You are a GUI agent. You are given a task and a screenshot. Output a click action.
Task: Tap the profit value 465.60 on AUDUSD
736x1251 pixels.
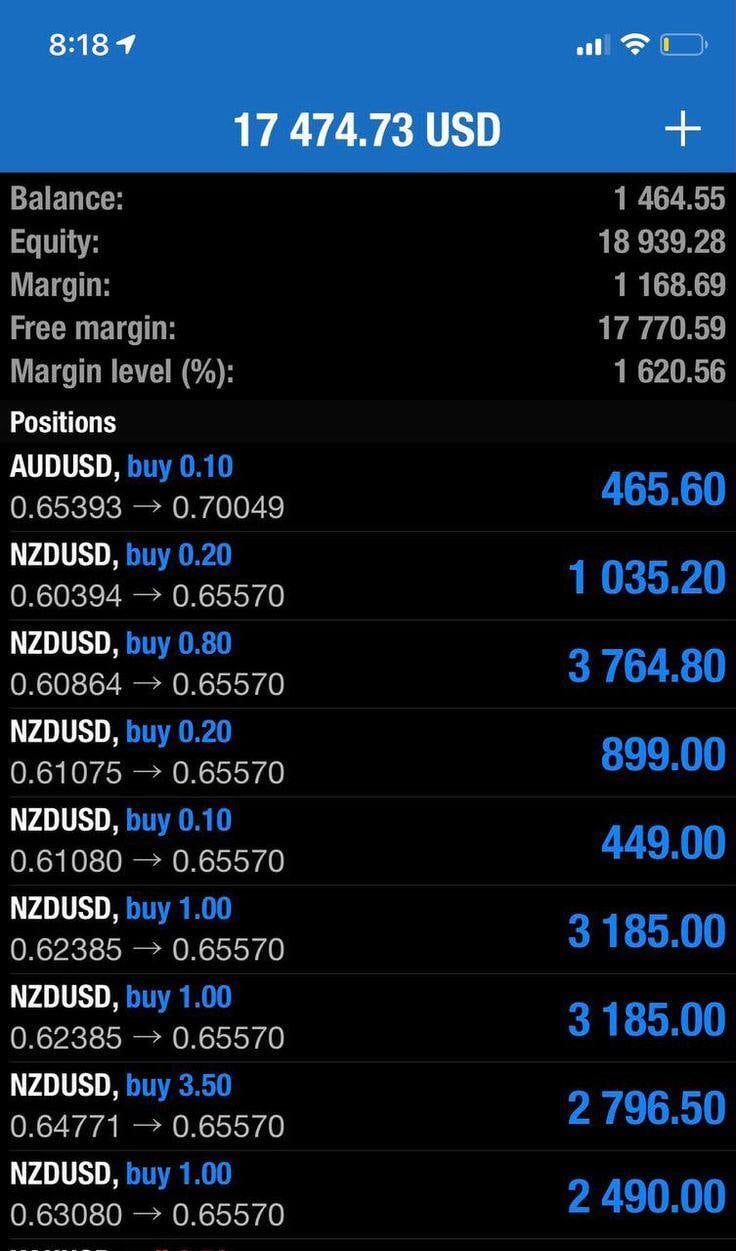click(664, 489)
